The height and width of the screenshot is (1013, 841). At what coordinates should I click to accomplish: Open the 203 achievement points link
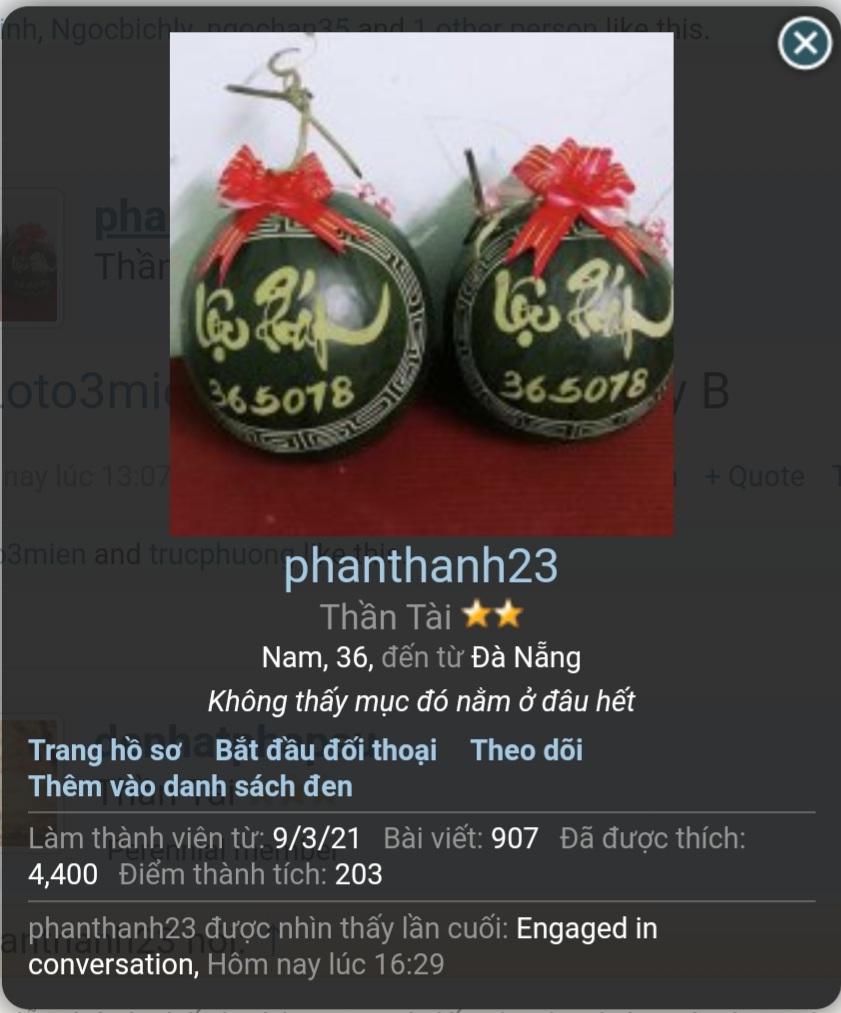[359, 874]
